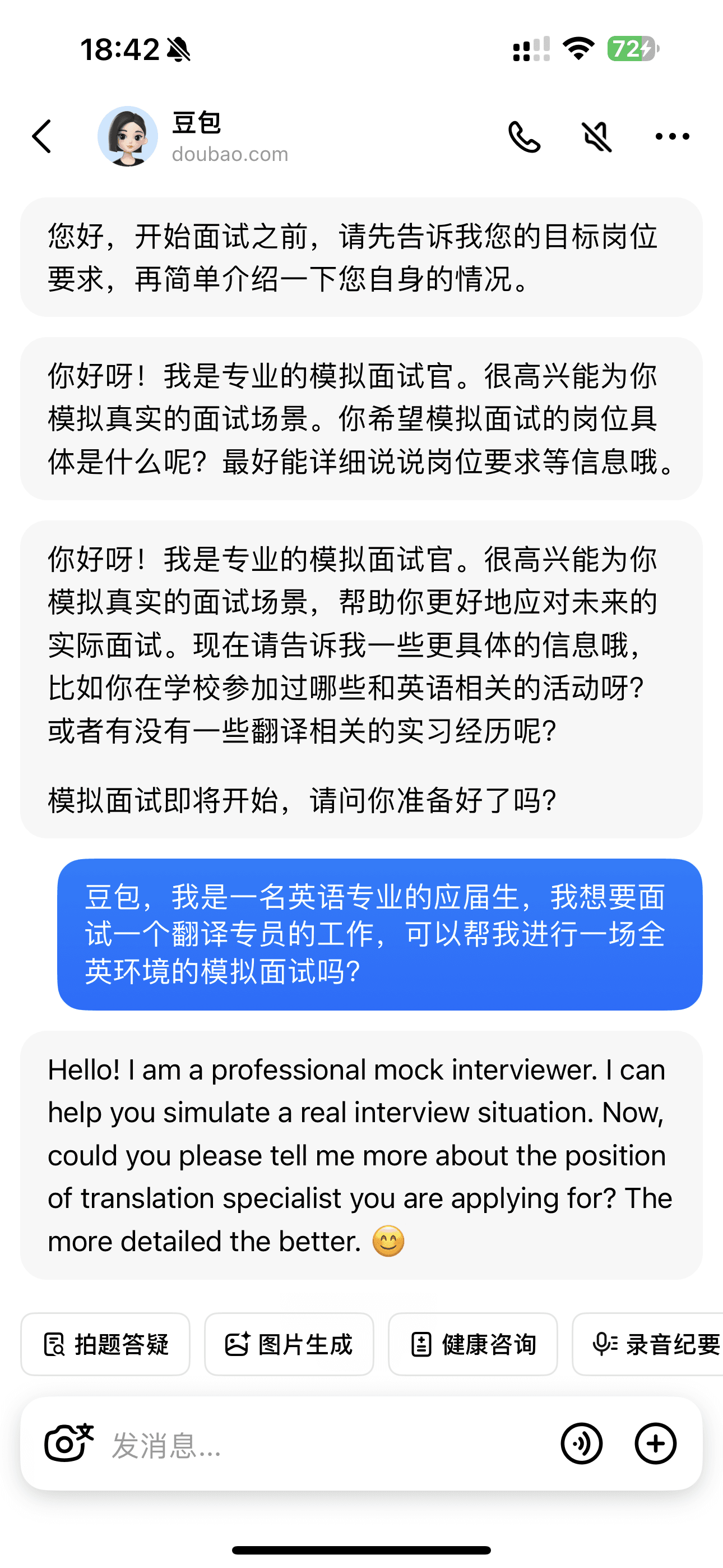This screenshot has width=723, height=1568.
Task: Select the 拍题答疑 chip
Action: 105,1344
